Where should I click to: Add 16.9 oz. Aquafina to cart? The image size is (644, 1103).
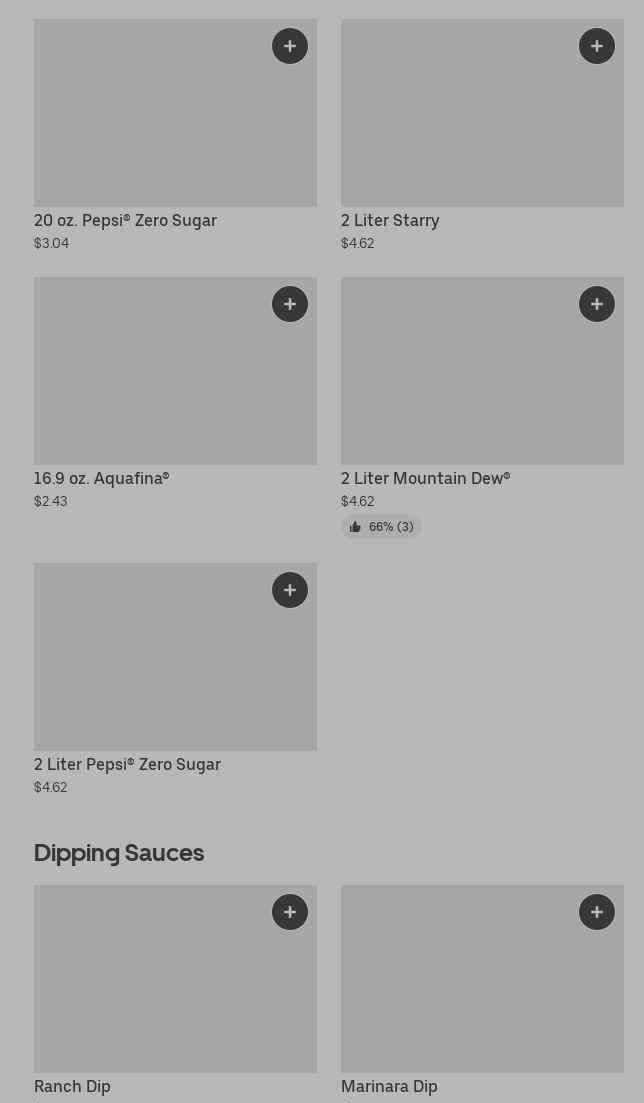pyautogui.click(x=290, y=304)
